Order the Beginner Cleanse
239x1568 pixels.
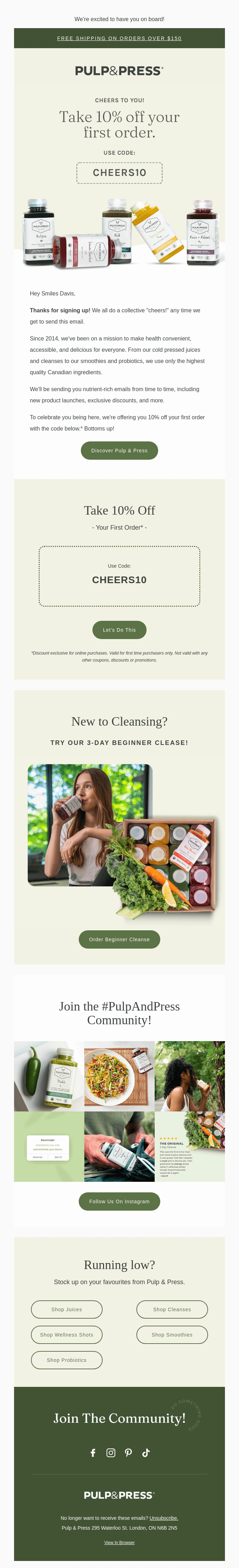(x=119, y=939)
